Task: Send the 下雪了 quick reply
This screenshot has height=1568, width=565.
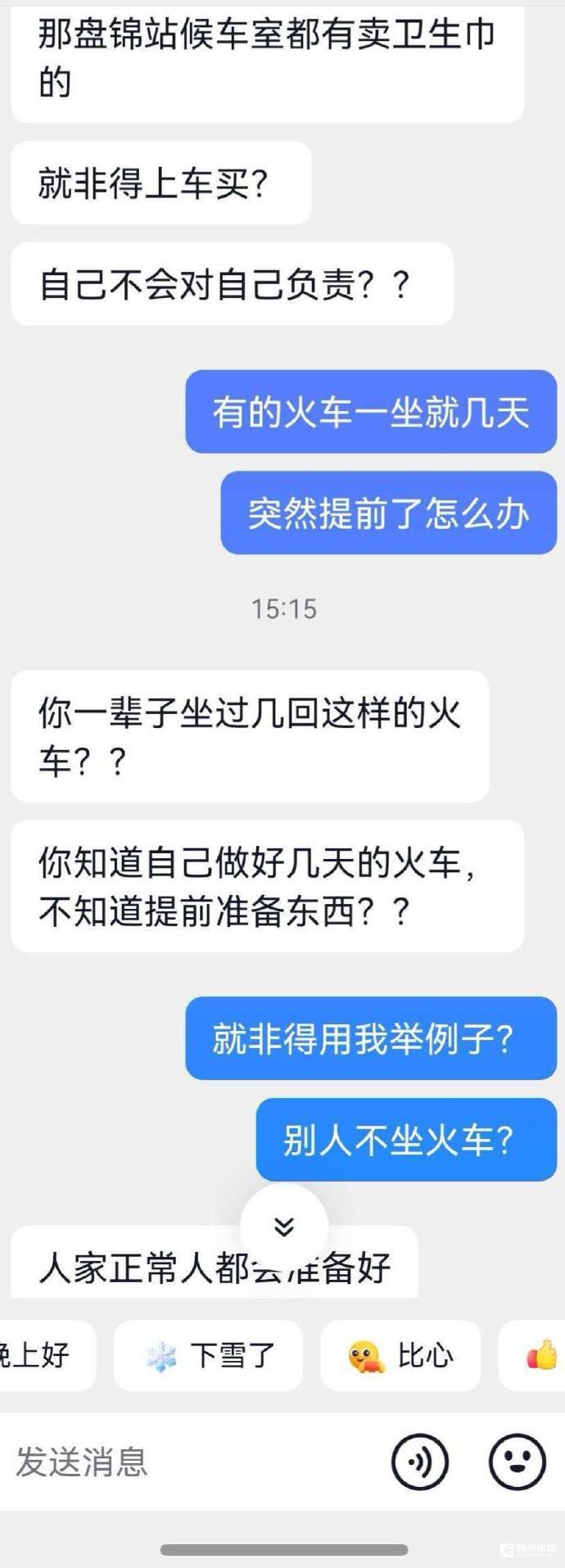Action: [x=208, y=1356]
